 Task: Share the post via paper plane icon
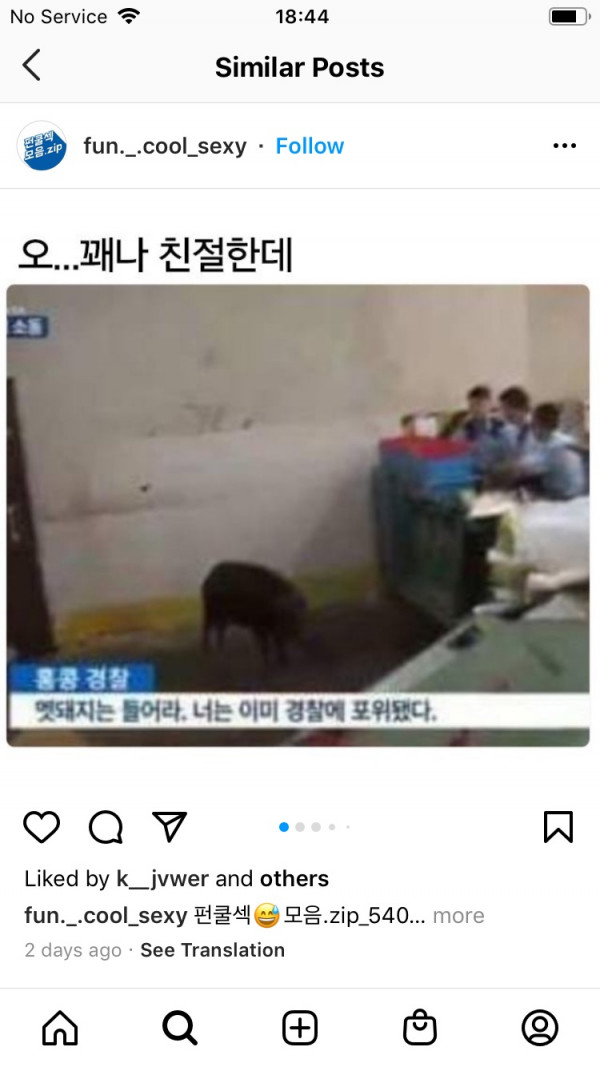[170, 826]
